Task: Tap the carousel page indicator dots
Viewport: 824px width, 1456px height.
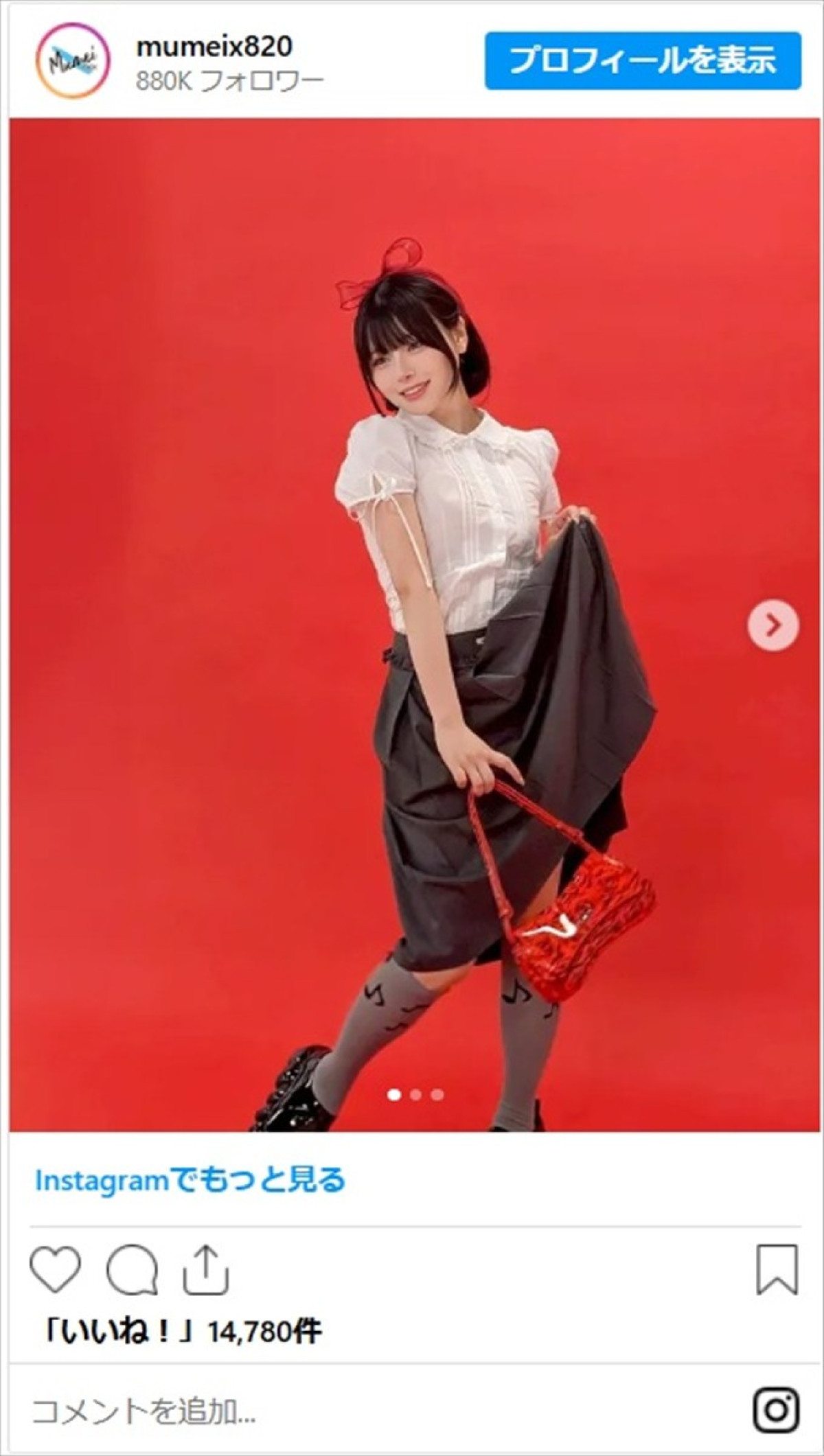Action: (415, 1094)
